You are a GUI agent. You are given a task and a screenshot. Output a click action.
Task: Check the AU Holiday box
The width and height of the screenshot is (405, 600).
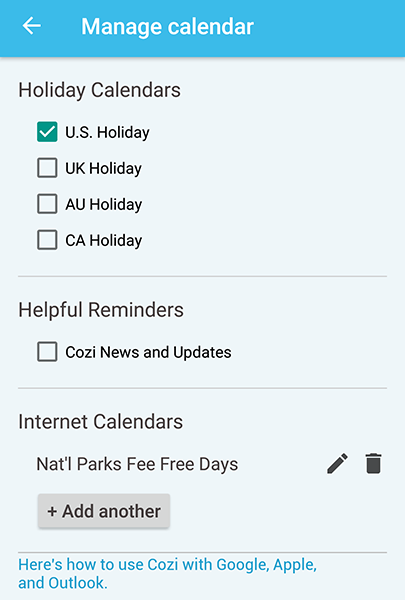tap(47, 204)
